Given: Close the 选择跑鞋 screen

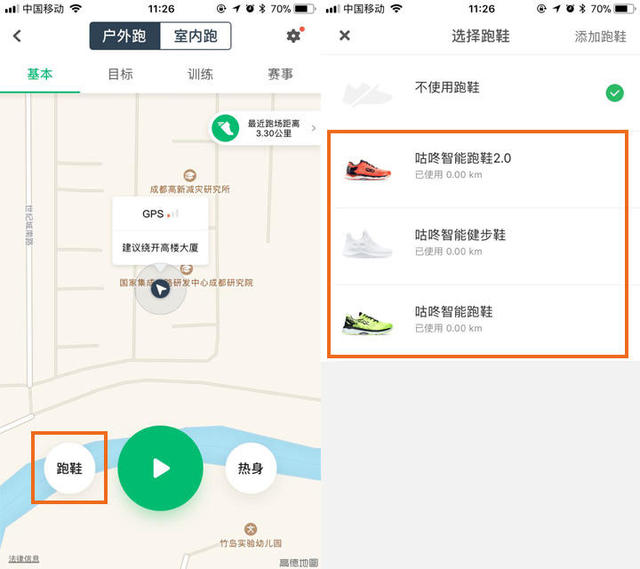Looking at the screenshot, I should [345, 37].
